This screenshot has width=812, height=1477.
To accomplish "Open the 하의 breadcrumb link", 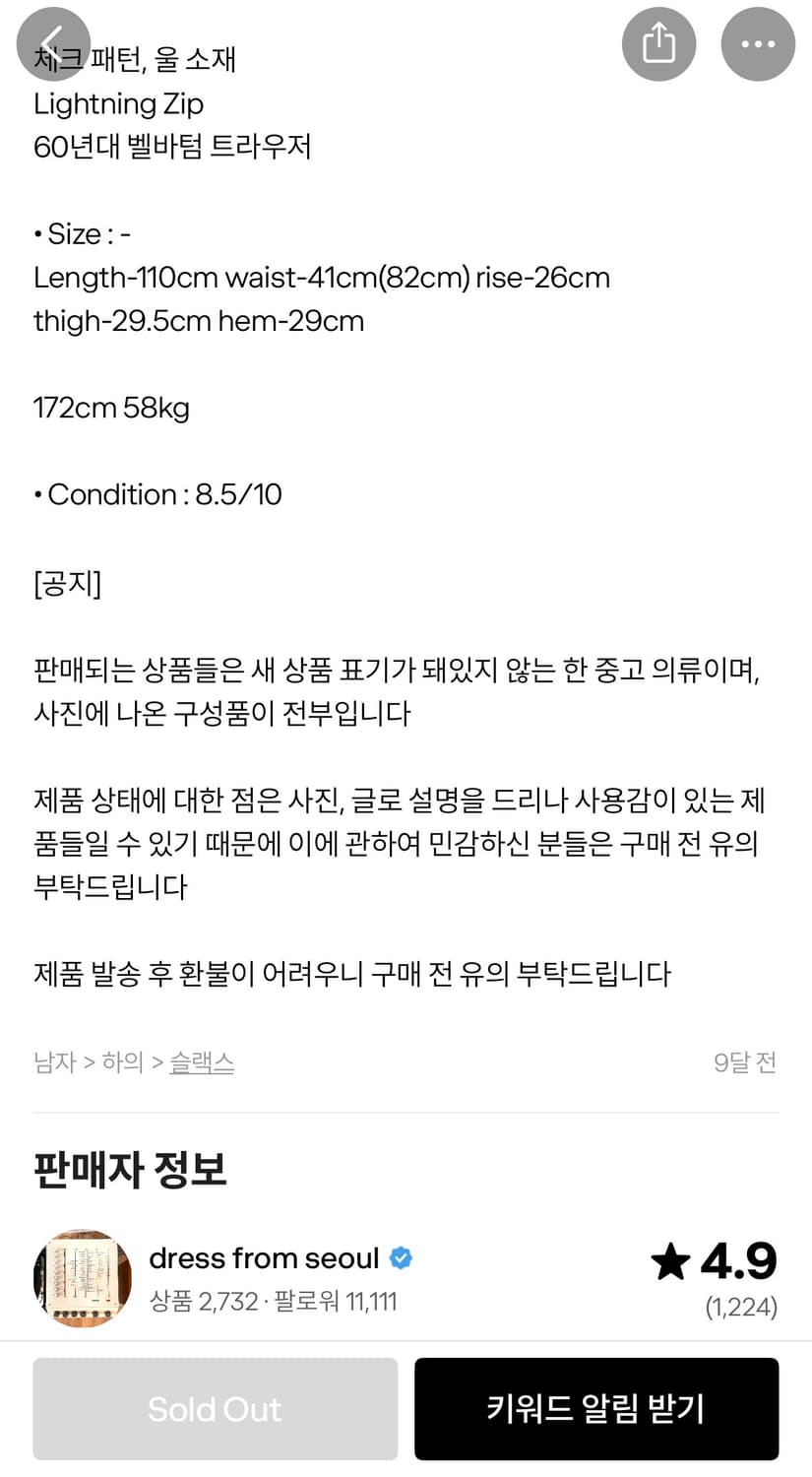I will click(121, 1061).
